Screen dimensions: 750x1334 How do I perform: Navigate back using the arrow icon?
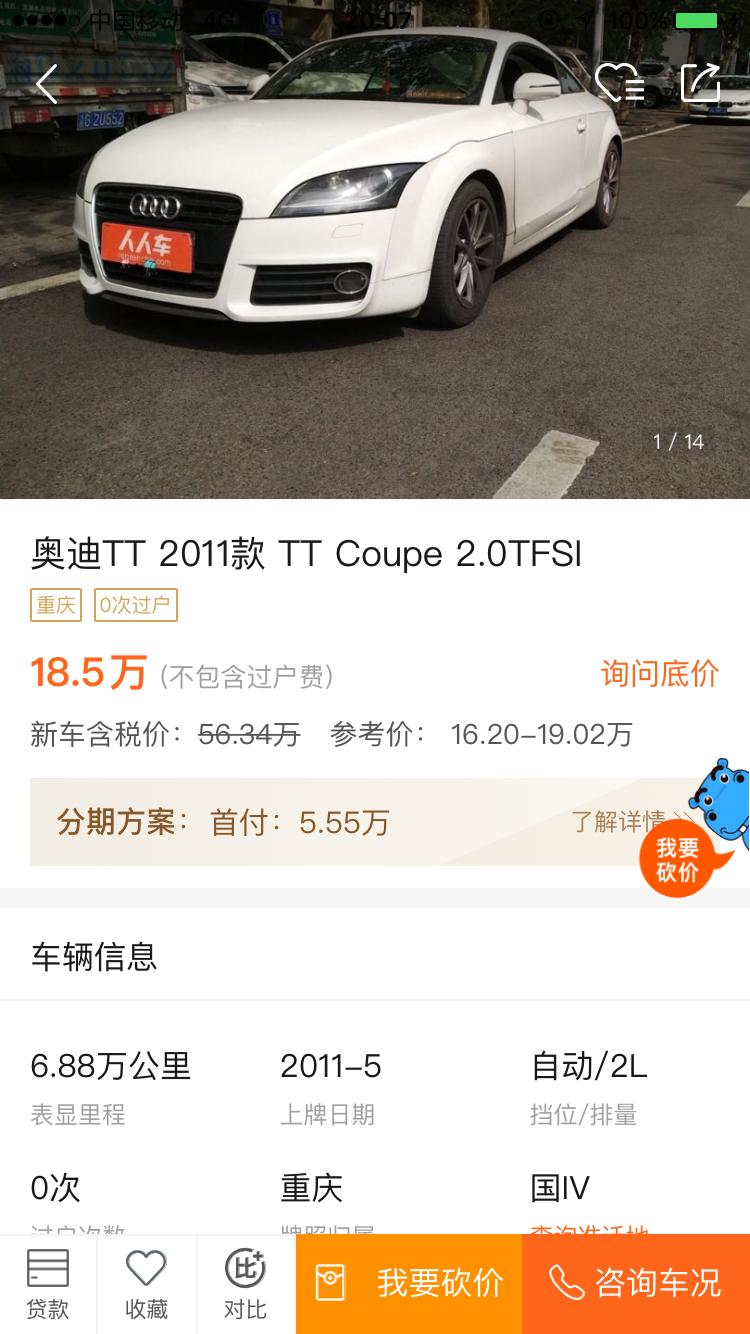pos(46,84)
